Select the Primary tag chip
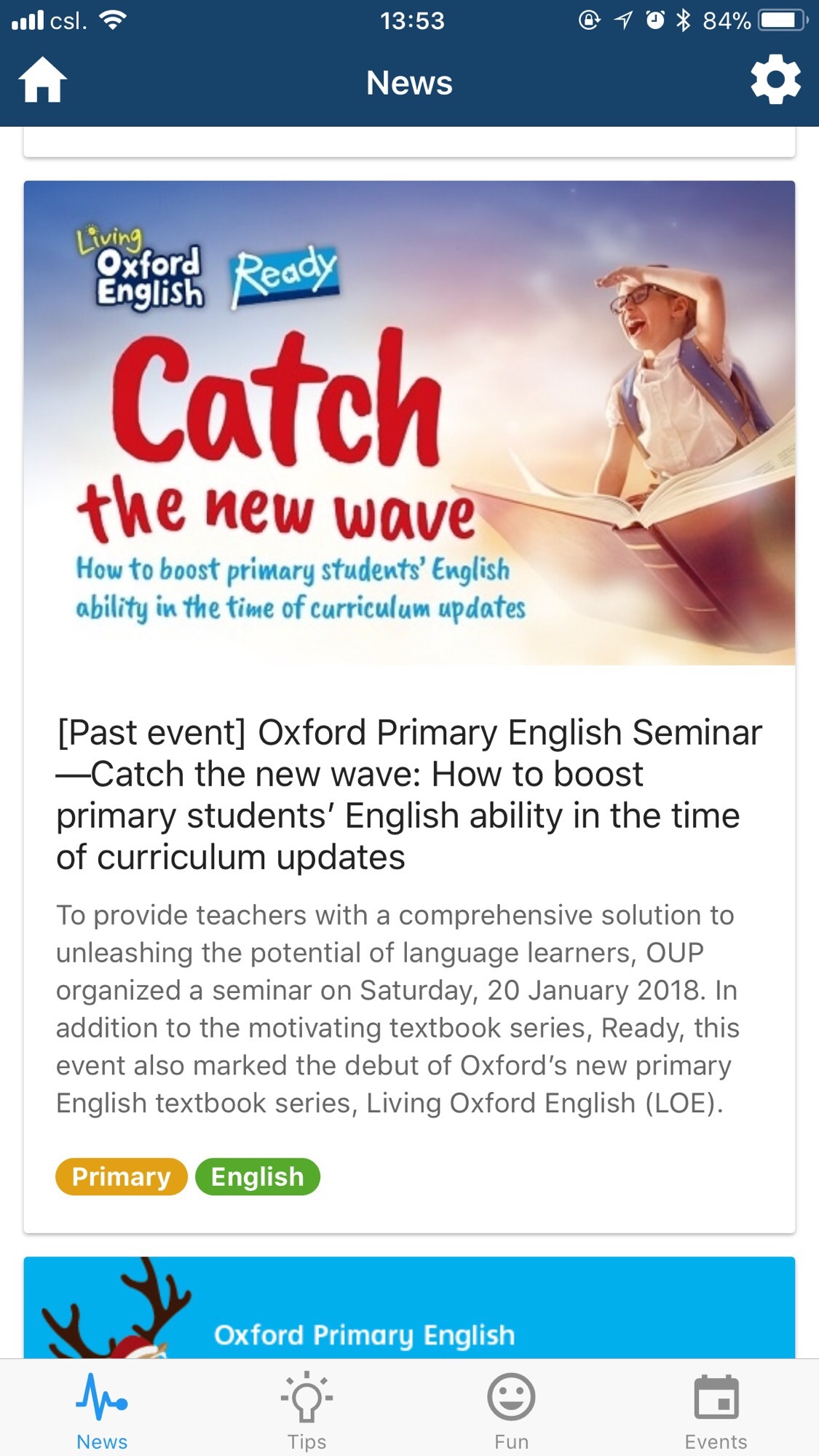819x1456 pixels. click(x=122, y=1176)
